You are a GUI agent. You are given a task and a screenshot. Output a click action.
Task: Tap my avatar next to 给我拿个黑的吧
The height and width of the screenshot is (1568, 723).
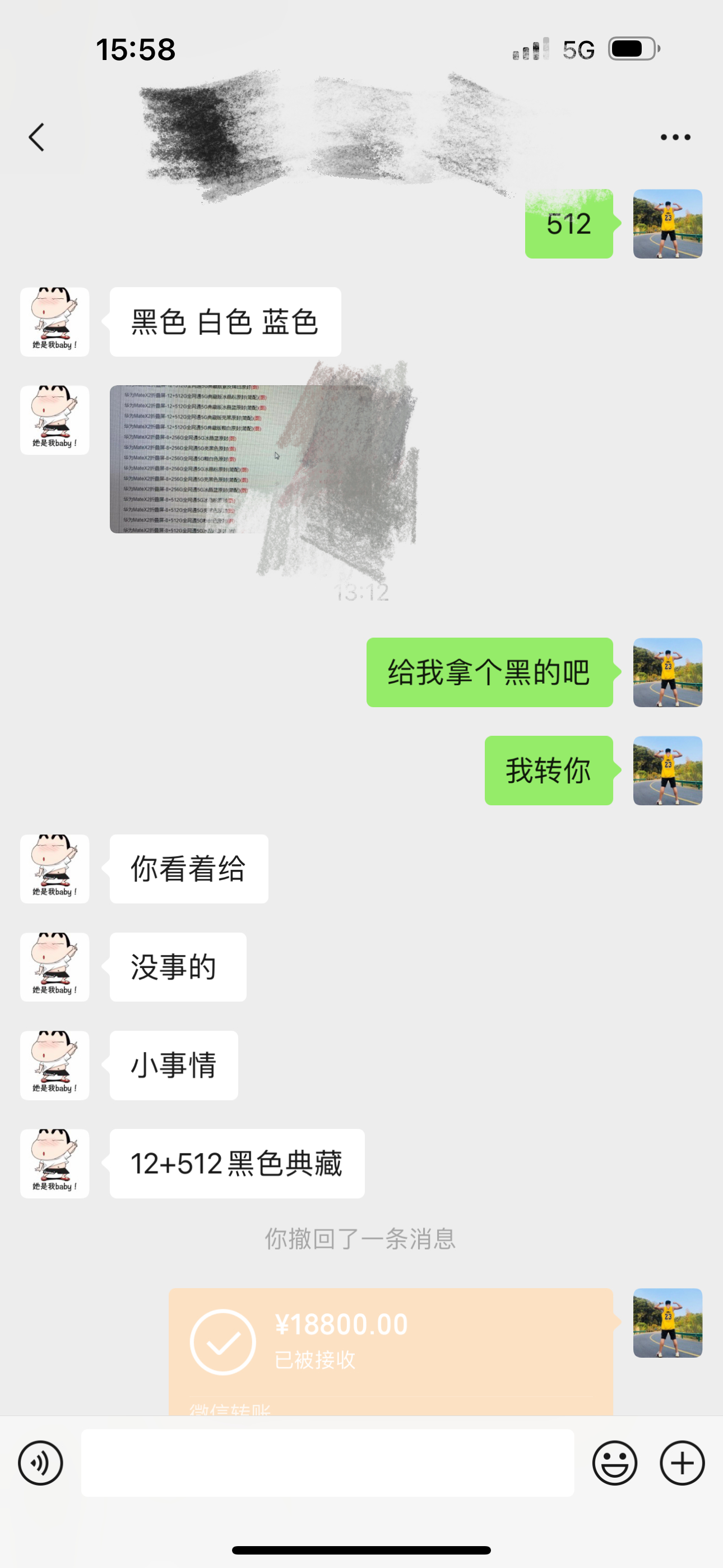click(668, 672)
